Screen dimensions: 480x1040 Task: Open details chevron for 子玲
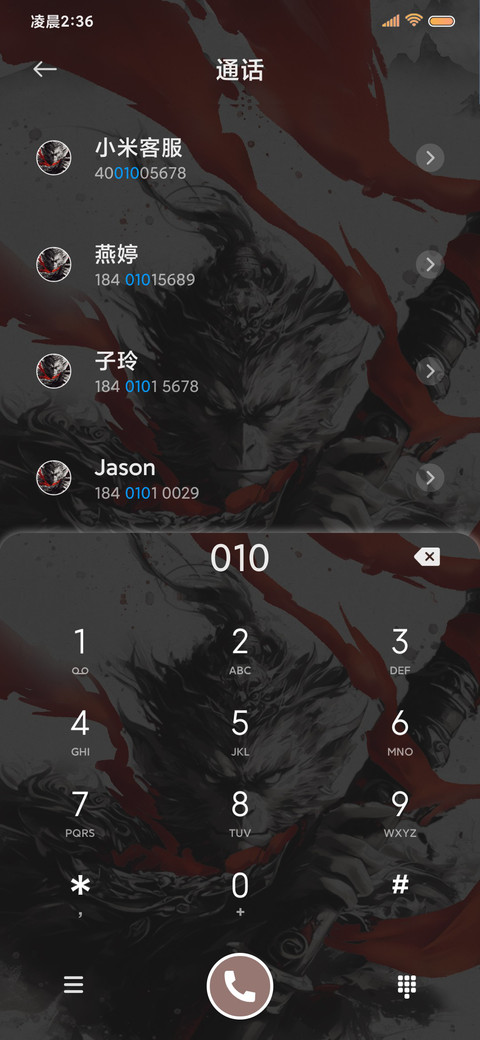pyautogui.click(x=430, y=371)
